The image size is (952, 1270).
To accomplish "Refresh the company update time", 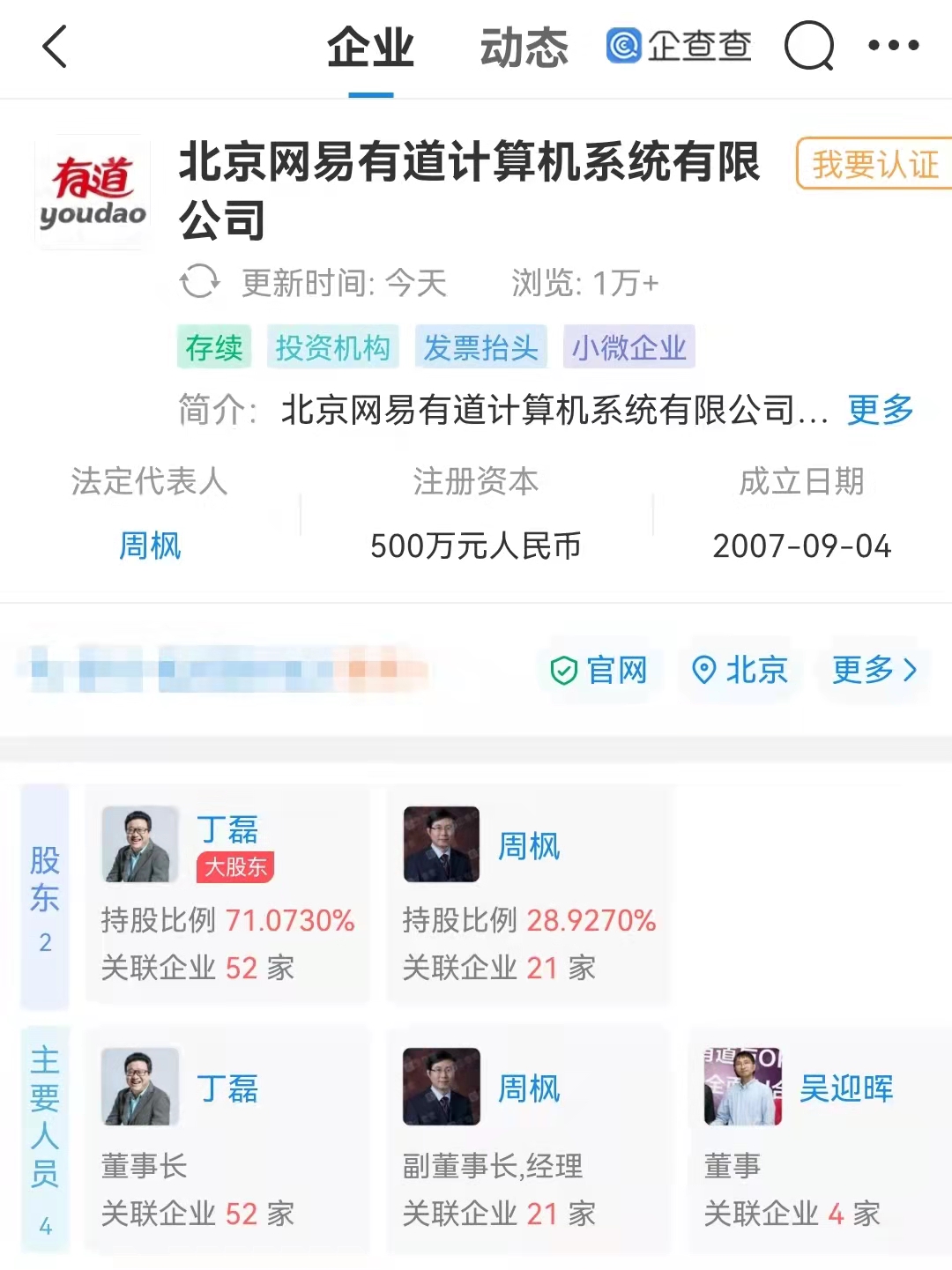I will 199,283.
